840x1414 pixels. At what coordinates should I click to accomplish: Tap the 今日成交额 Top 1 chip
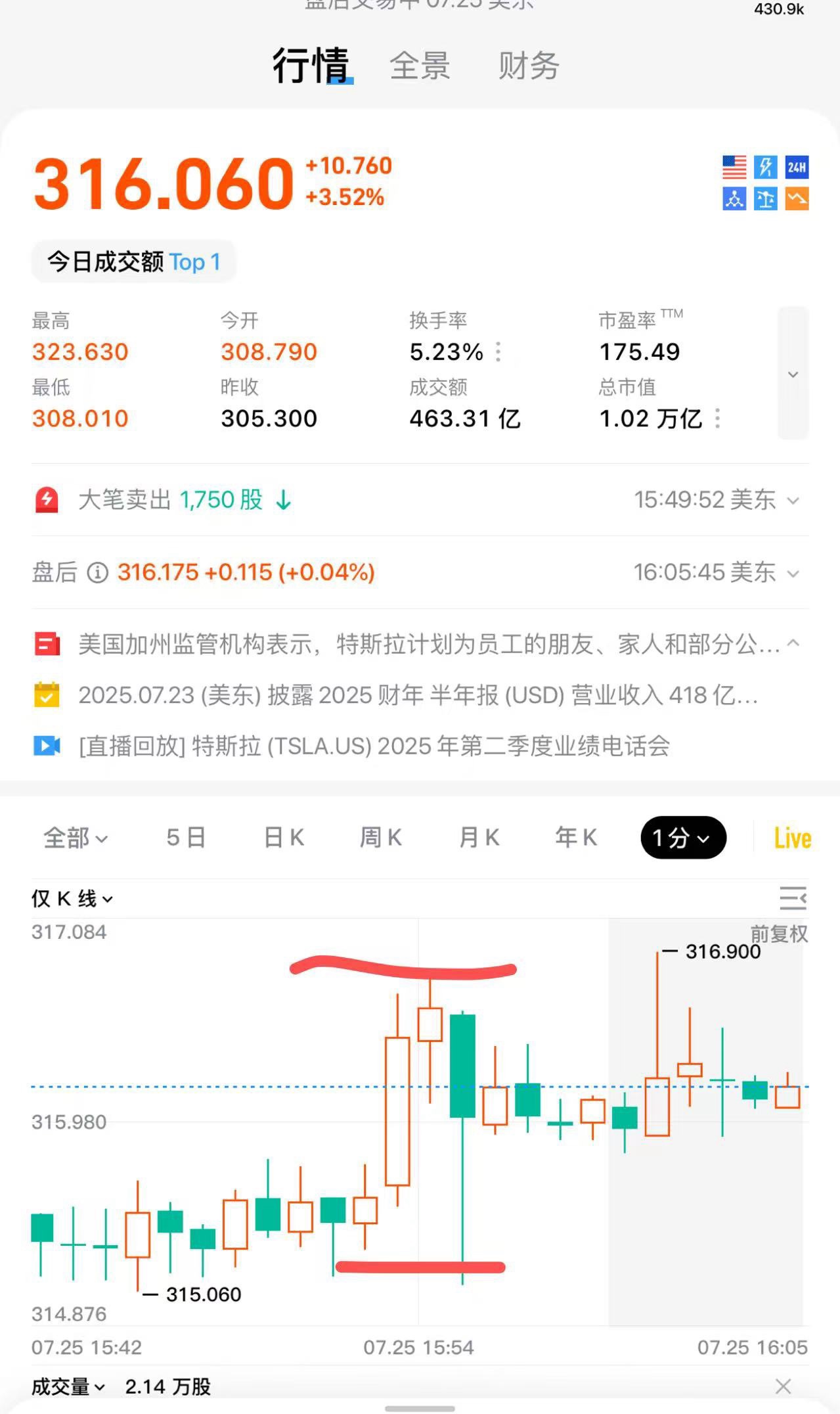134,262
